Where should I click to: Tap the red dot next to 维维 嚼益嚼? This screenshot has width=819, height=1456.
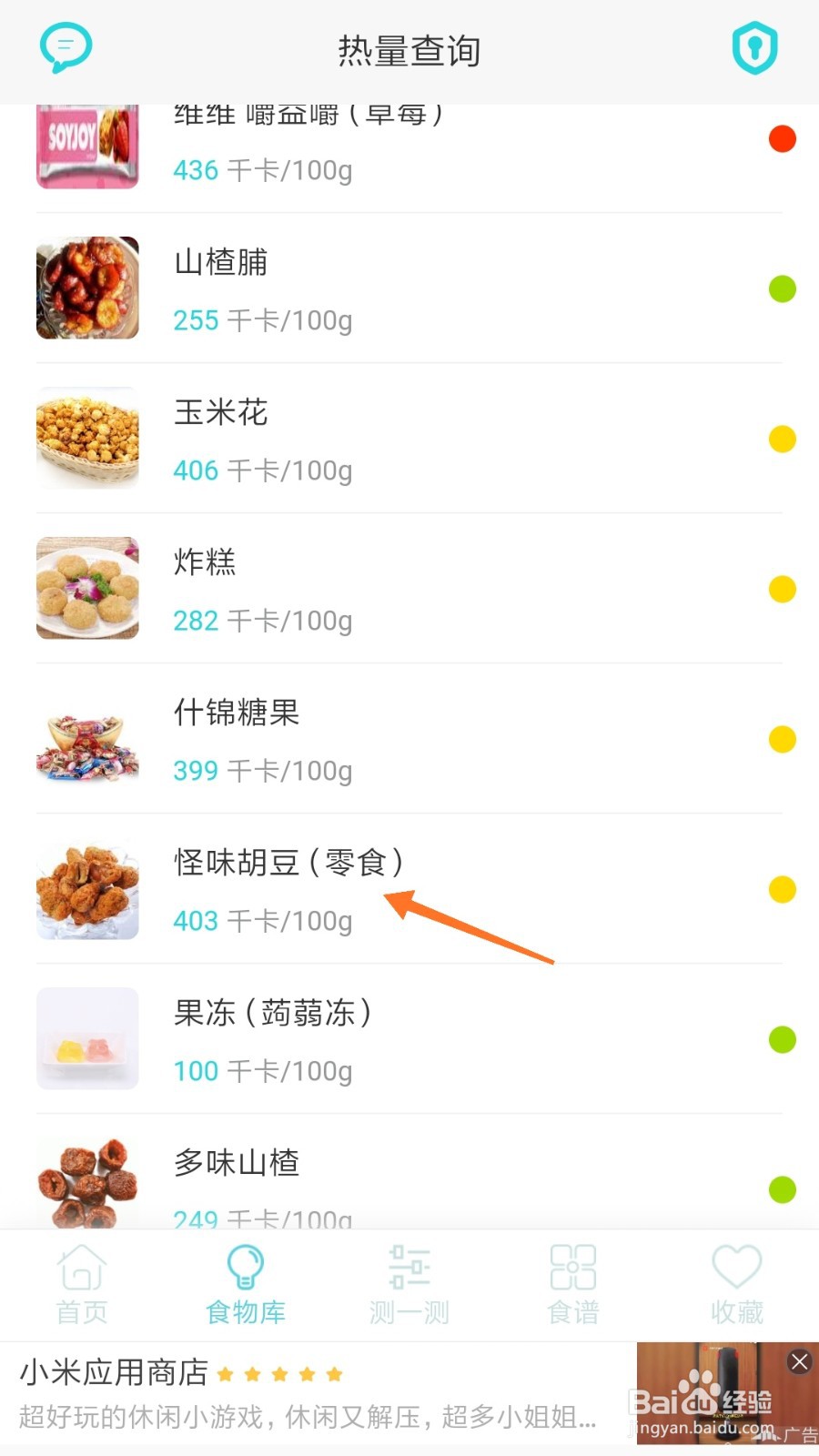tap(782, 138)
